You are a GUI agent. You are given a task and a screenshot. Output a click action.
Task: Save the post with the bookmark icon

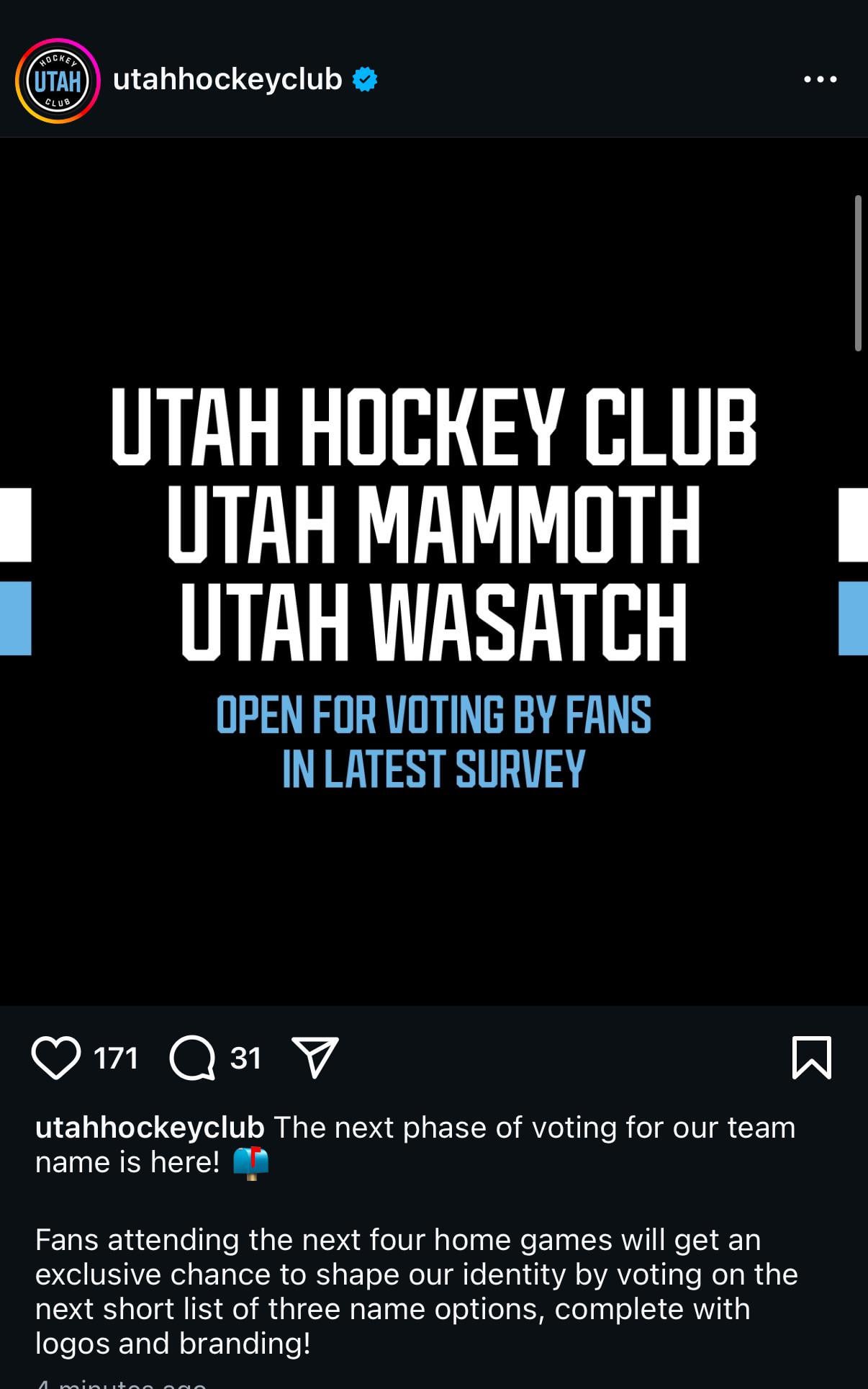pos(811,1057)
